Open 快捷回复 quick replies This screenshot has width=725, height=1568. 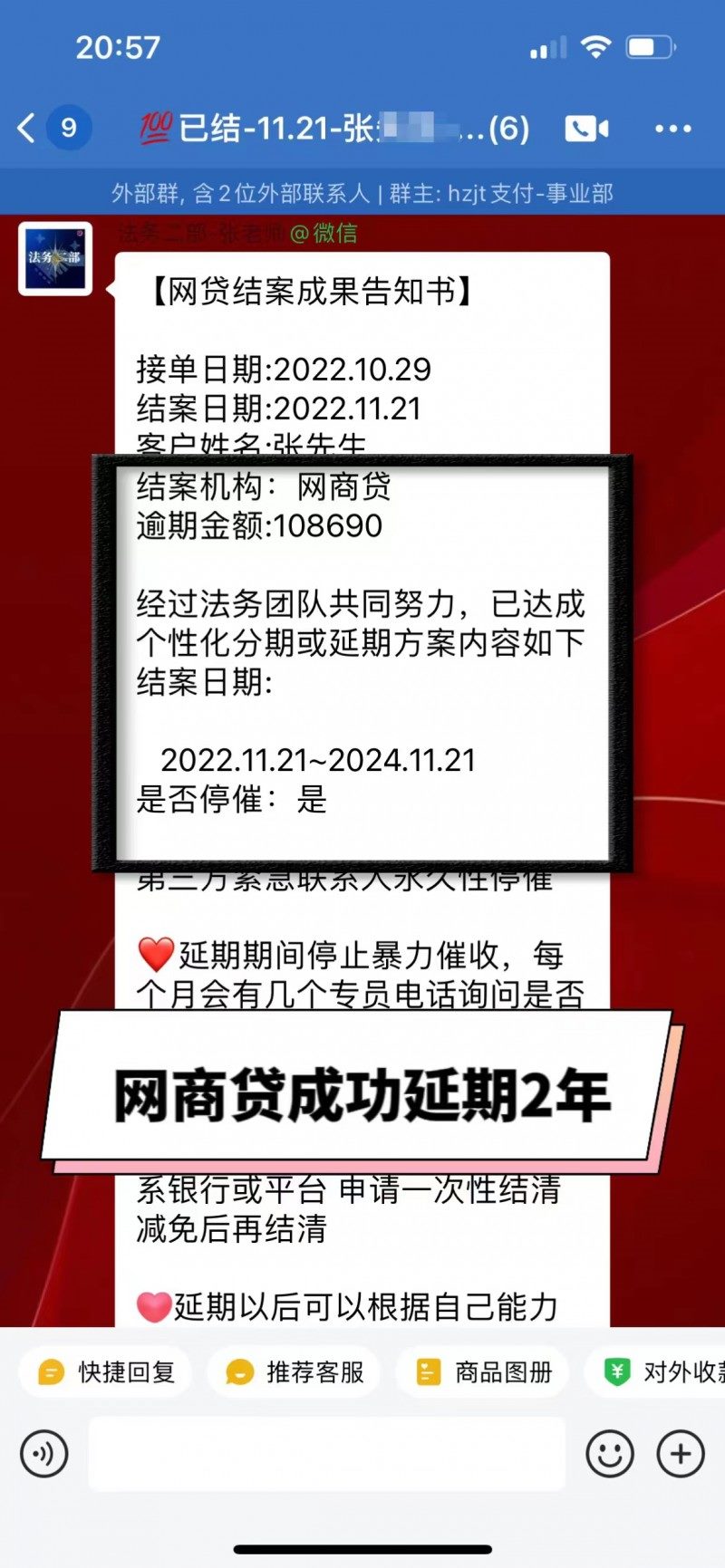(107, 1372)
